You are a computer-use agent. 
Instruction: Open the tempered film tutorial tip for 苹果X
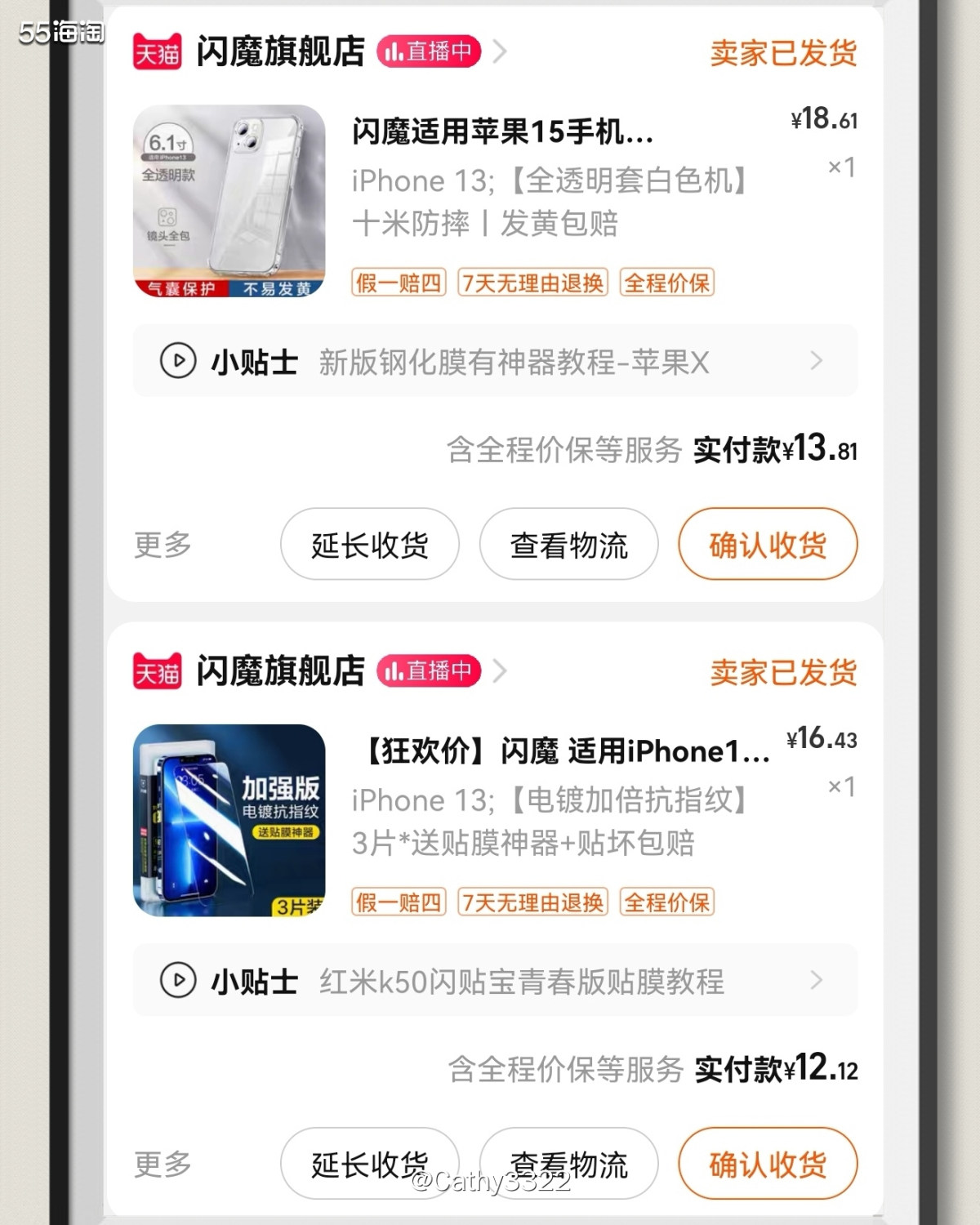(x=494, y=361)
